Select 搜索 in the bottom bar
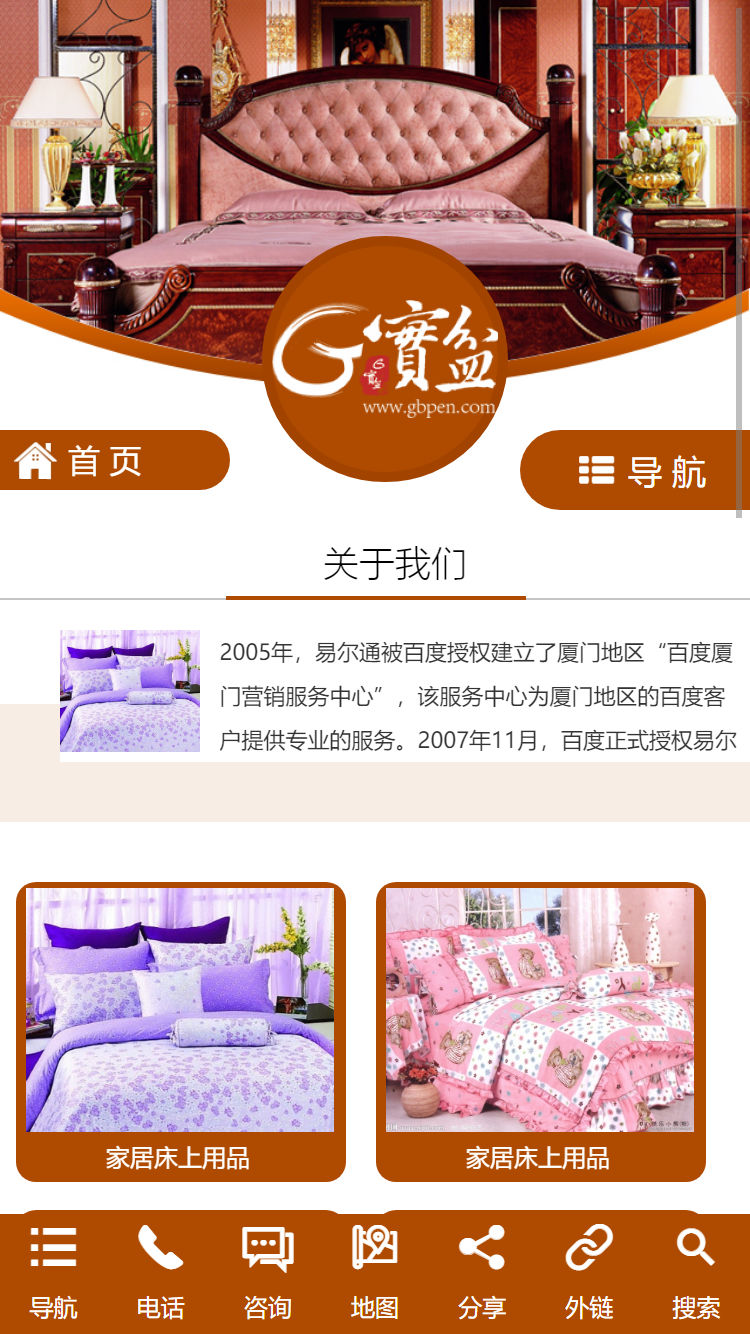750x1334 pixels. [x=696, y=1272]
